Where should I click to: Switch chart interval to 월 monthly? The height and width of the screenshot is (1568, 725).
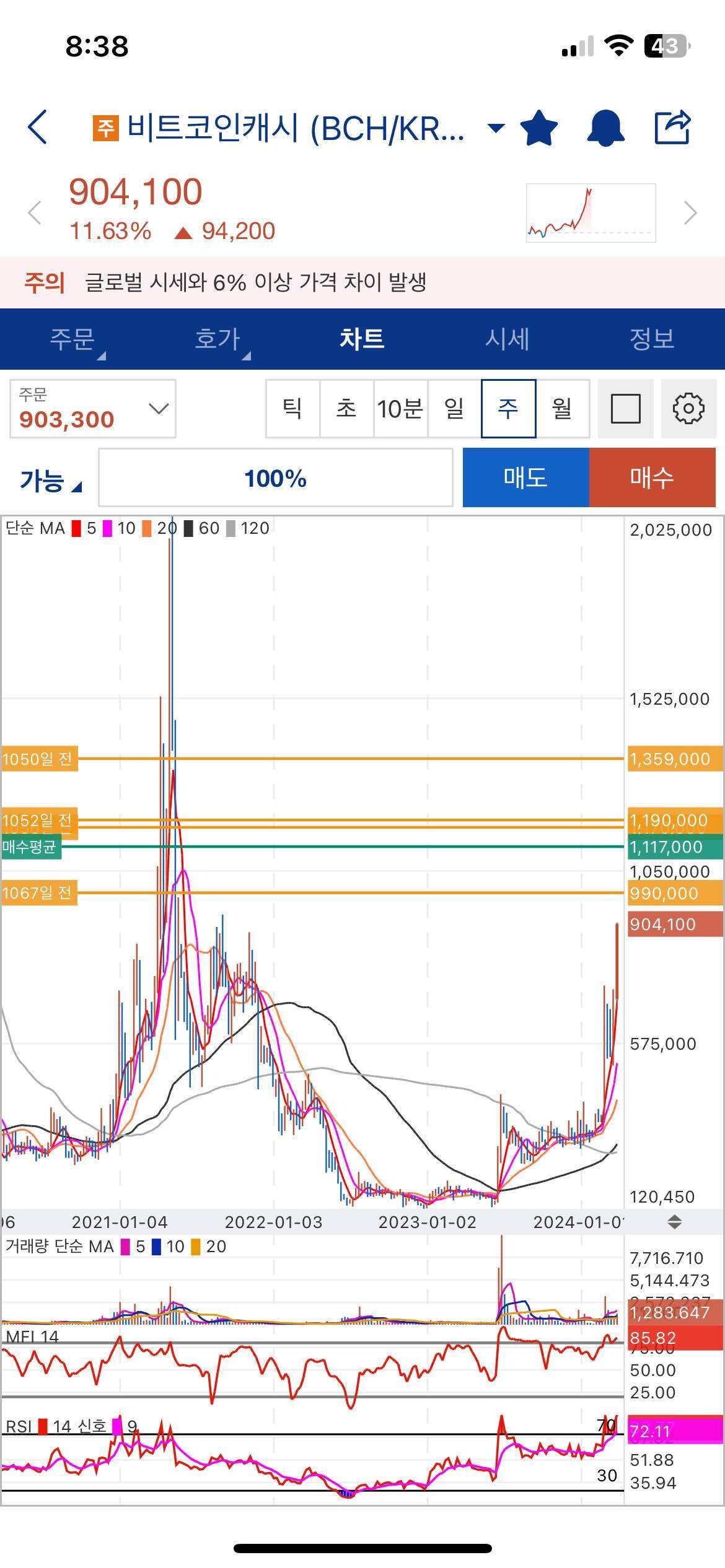pyautogui.click(x=563, y=408)
